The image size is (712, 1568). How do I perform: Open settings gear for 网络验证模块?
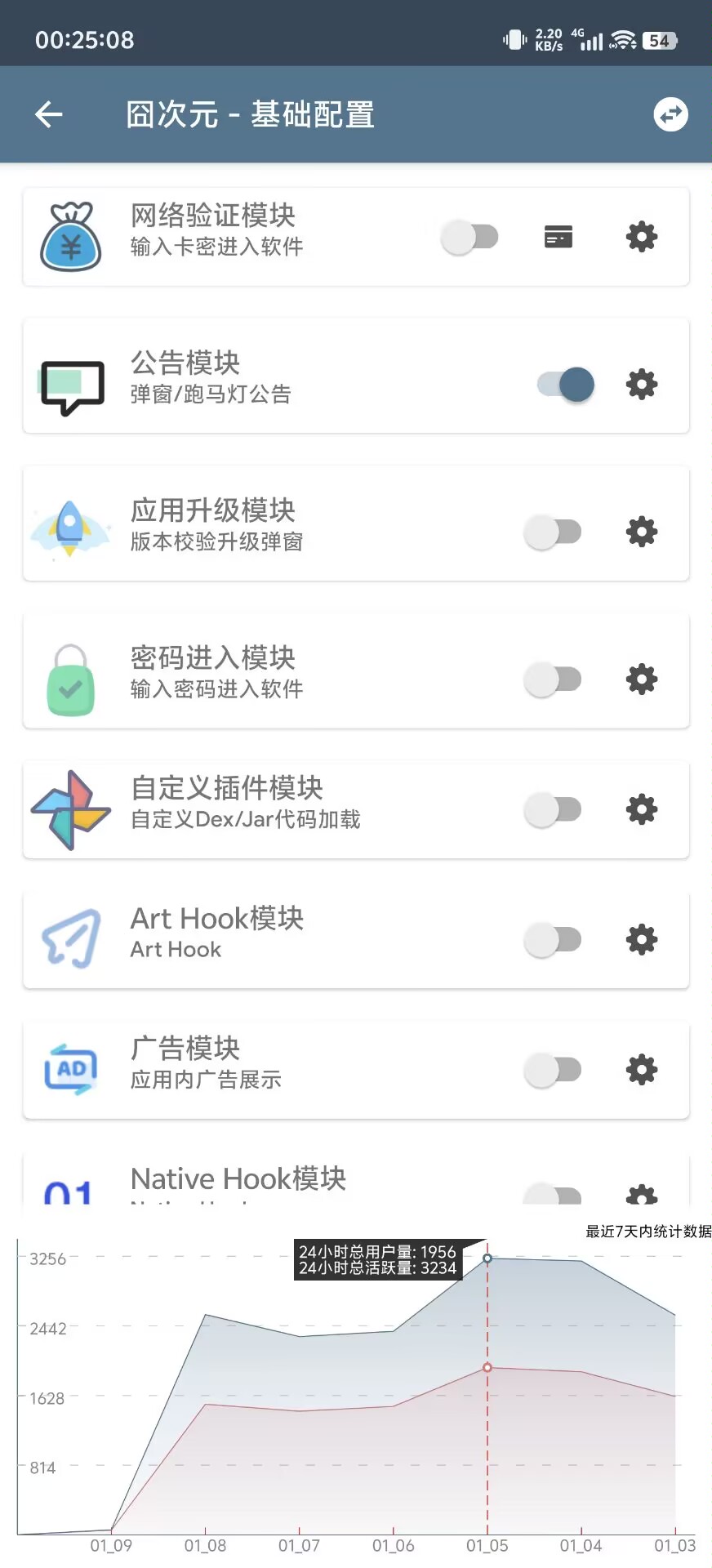tap(642, 237)
